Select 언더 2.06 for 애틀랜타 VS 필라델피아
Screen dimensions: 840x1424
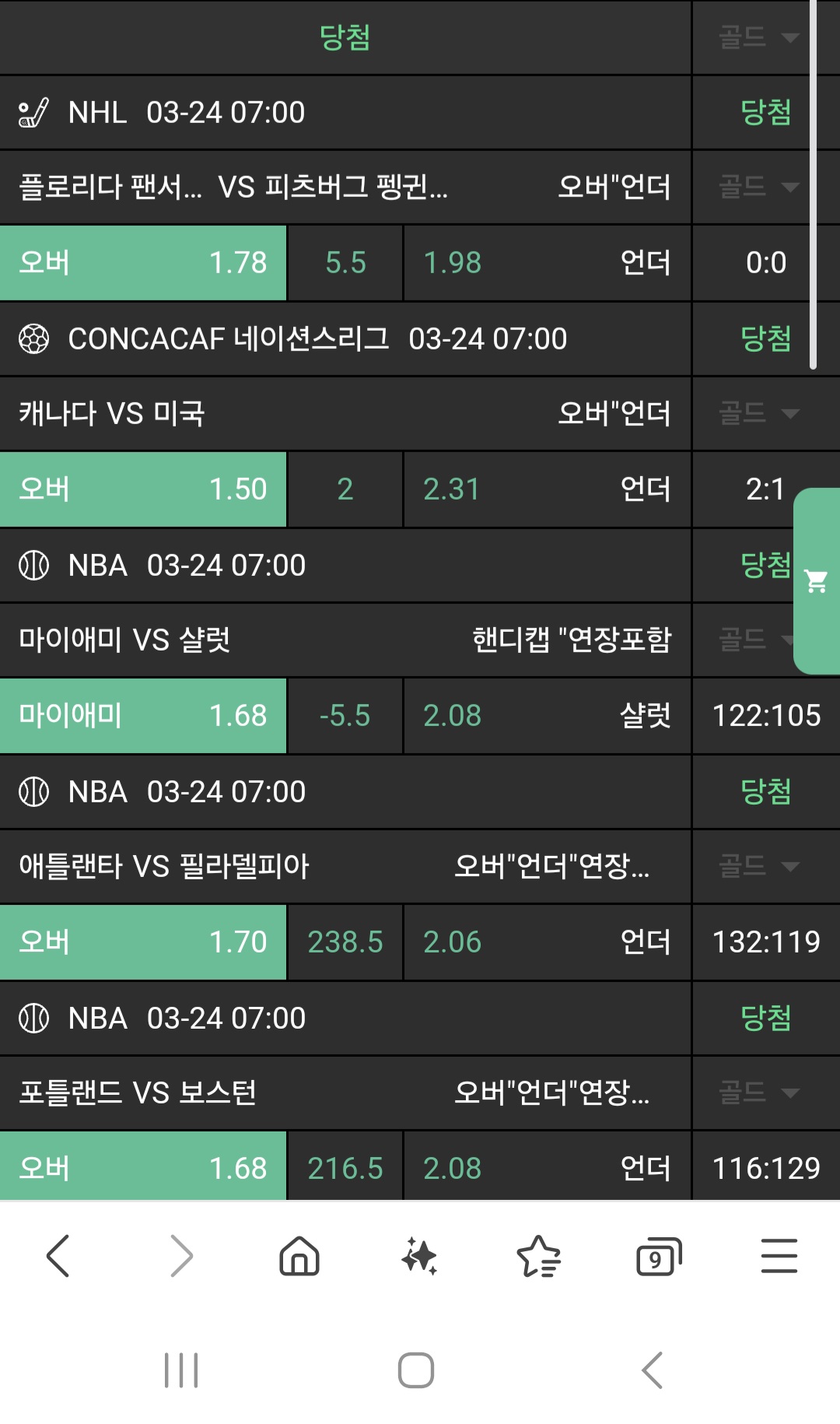[x=547, y=942]
